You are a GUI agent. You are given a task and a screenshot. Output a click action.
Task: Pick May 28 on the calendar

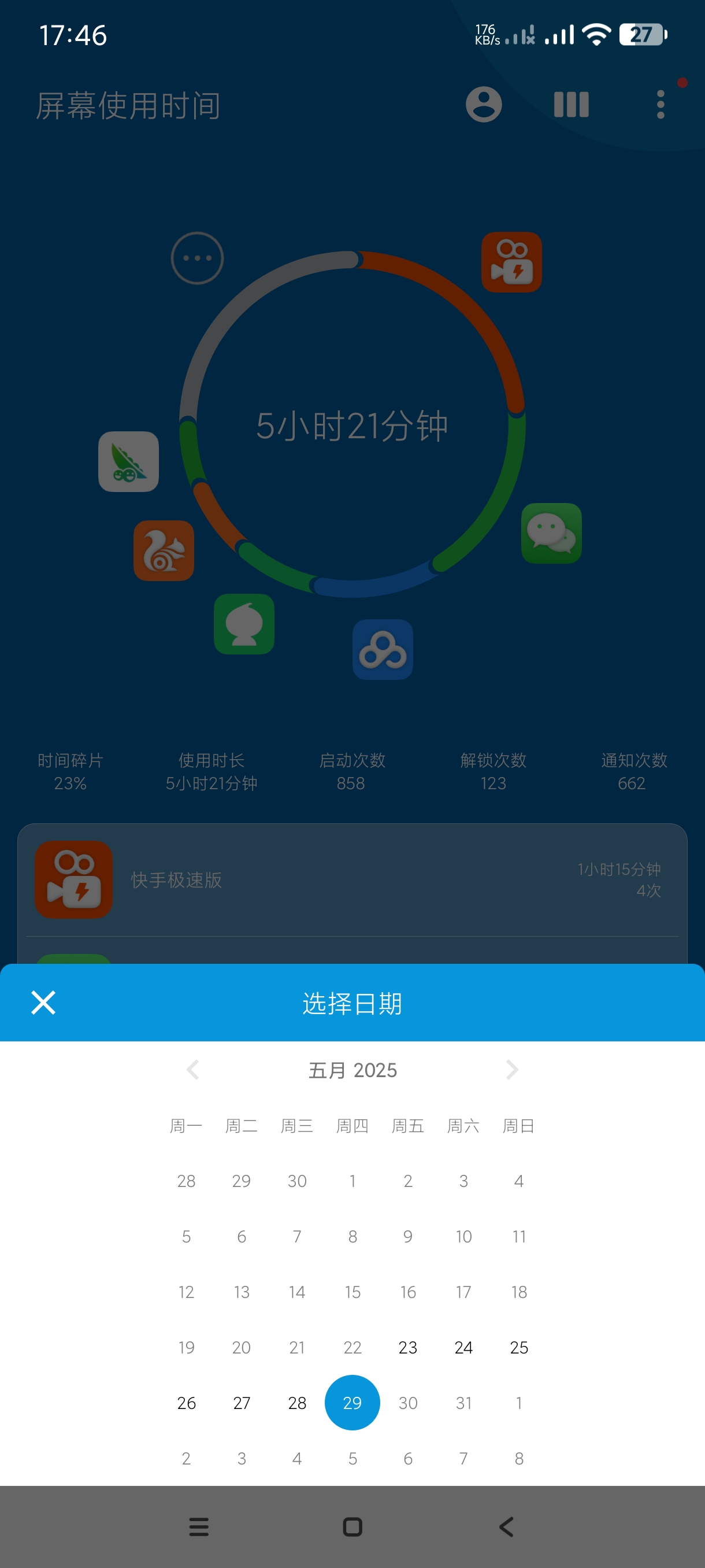pyautogui.click(x=297, y=1403)
